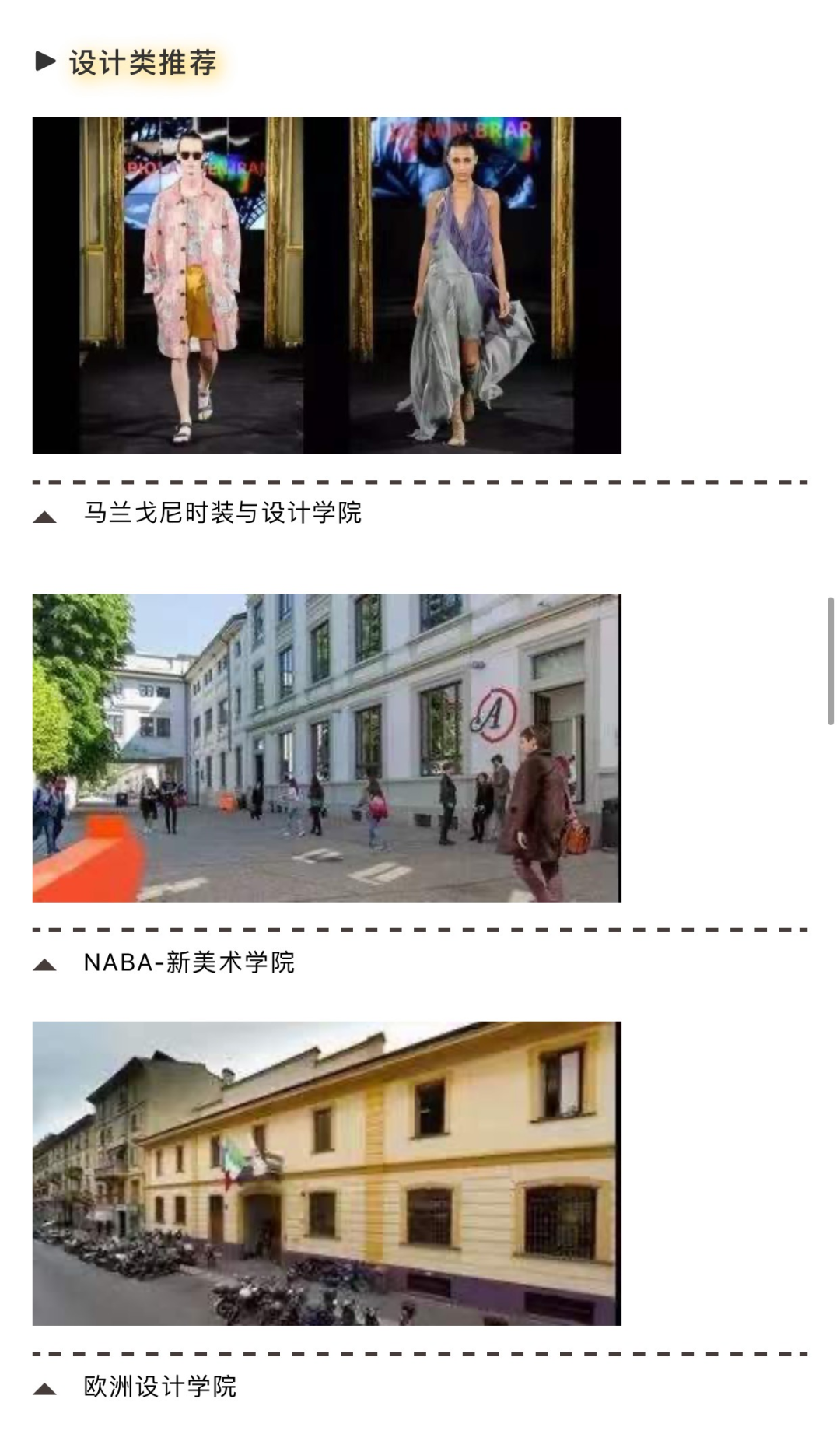View the NABA-新美术学院 campus photo

click(327, 748)
